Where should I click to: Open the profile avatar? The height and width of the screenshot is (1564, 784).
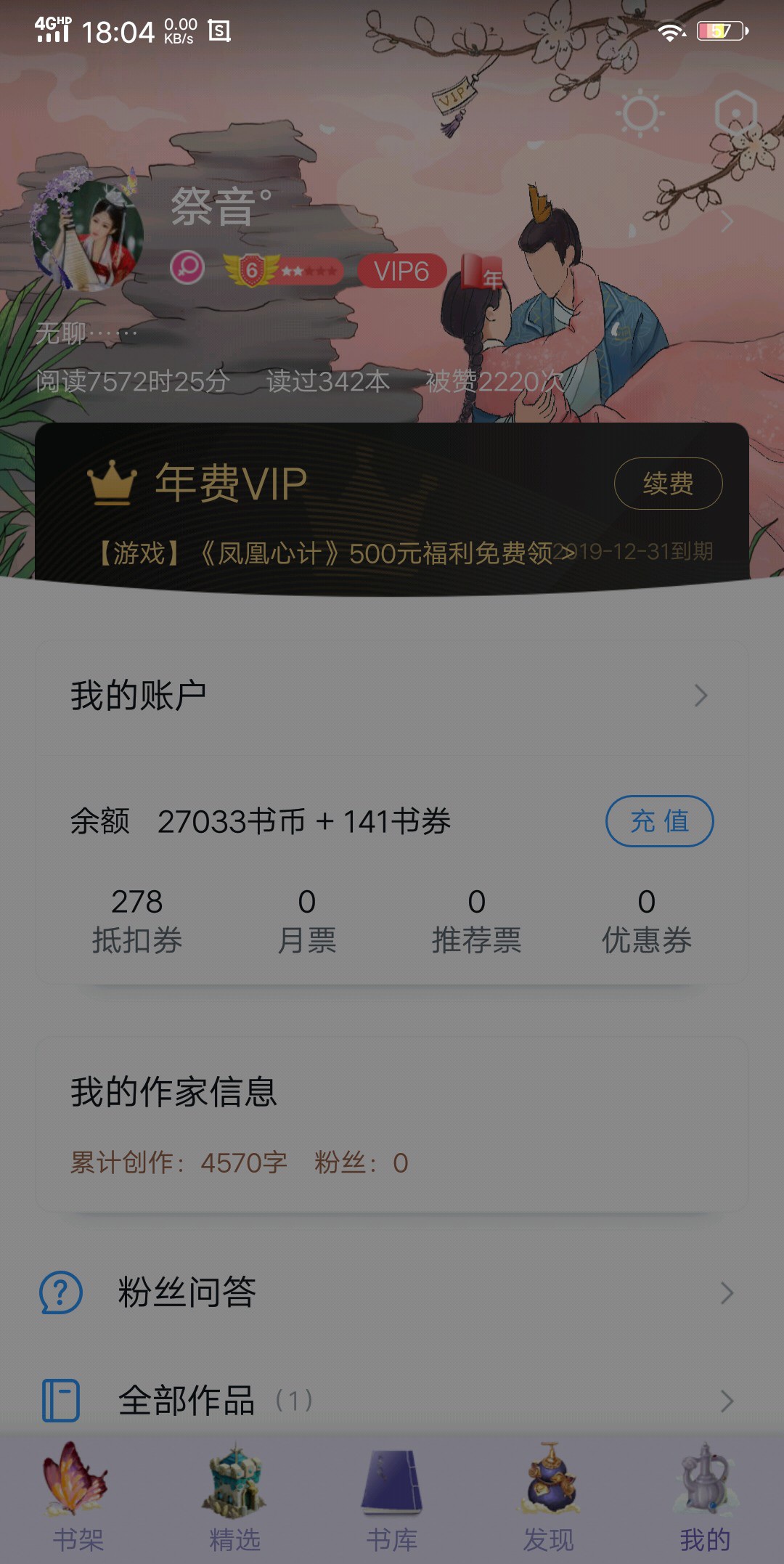(x=88, y=235)
